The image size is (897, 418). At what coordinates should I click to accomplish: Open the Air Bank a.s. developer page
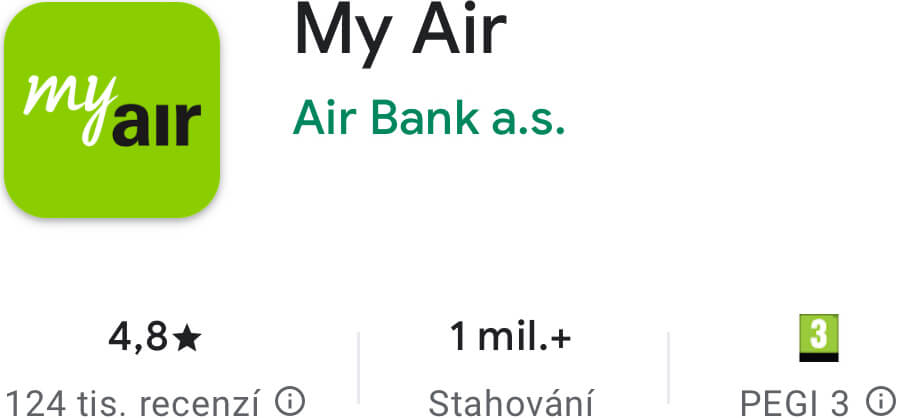click(429, 118)
